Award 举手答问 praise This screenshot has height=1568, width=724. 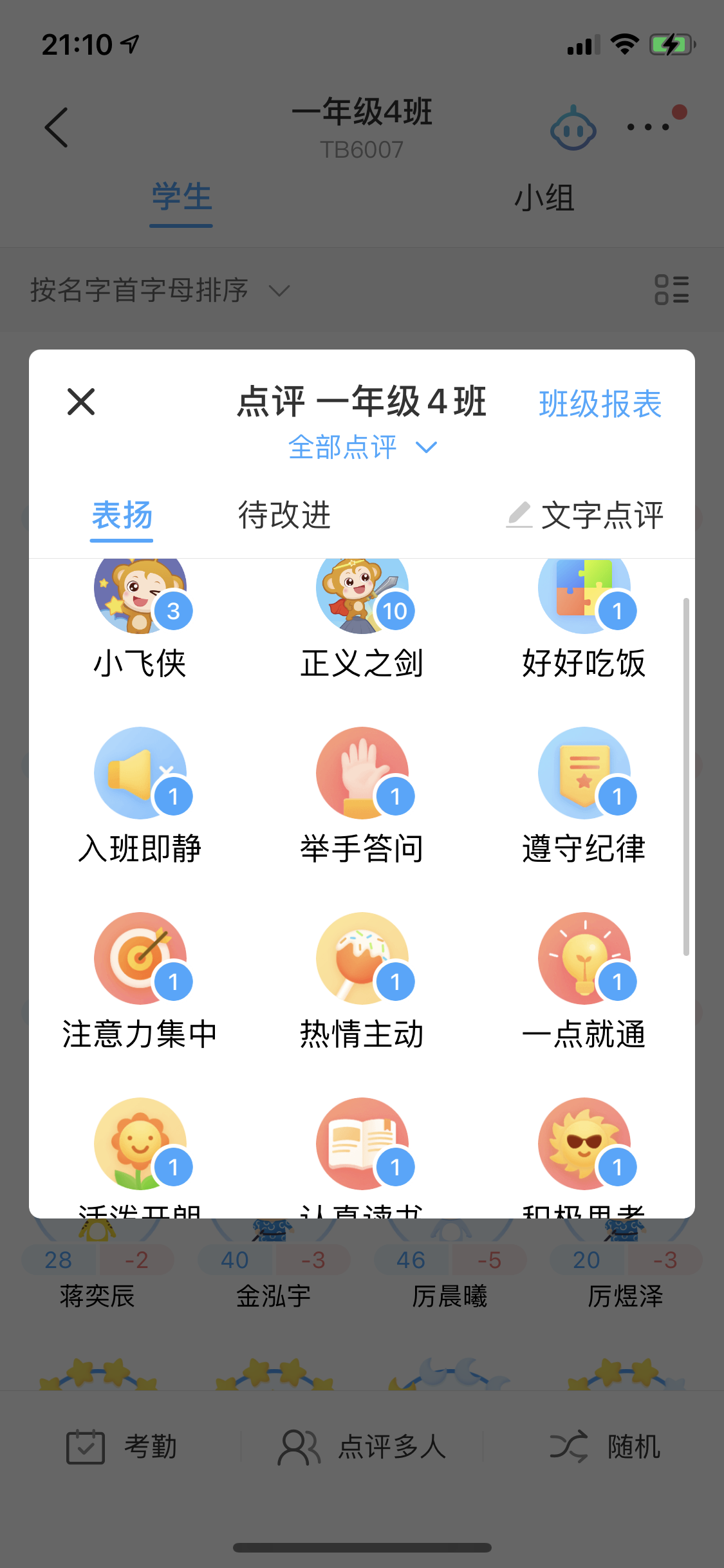click(x=362, y=796)
